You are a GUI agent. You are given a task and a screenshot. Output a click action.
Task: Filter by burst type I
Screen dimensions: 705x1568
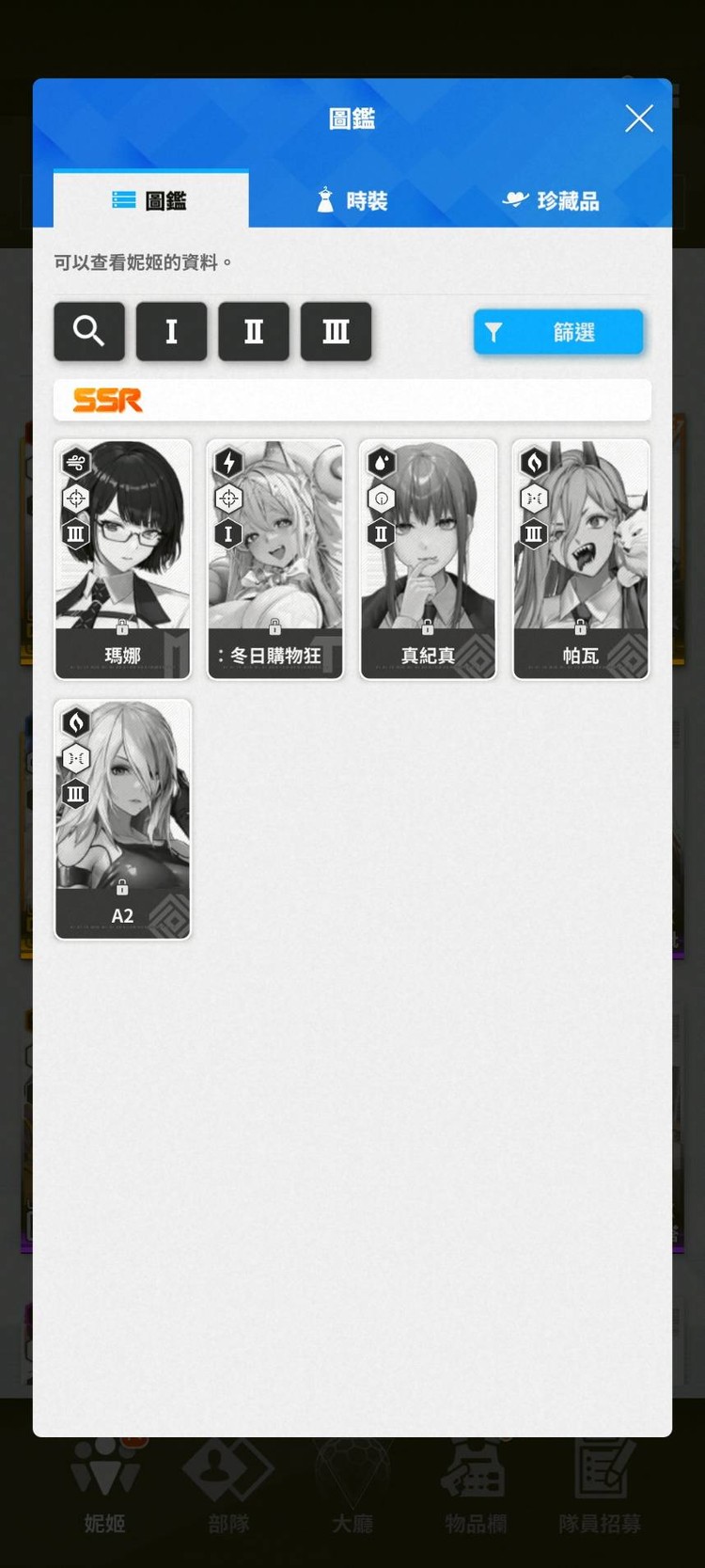pyautogui.click(x=171, y=331)
